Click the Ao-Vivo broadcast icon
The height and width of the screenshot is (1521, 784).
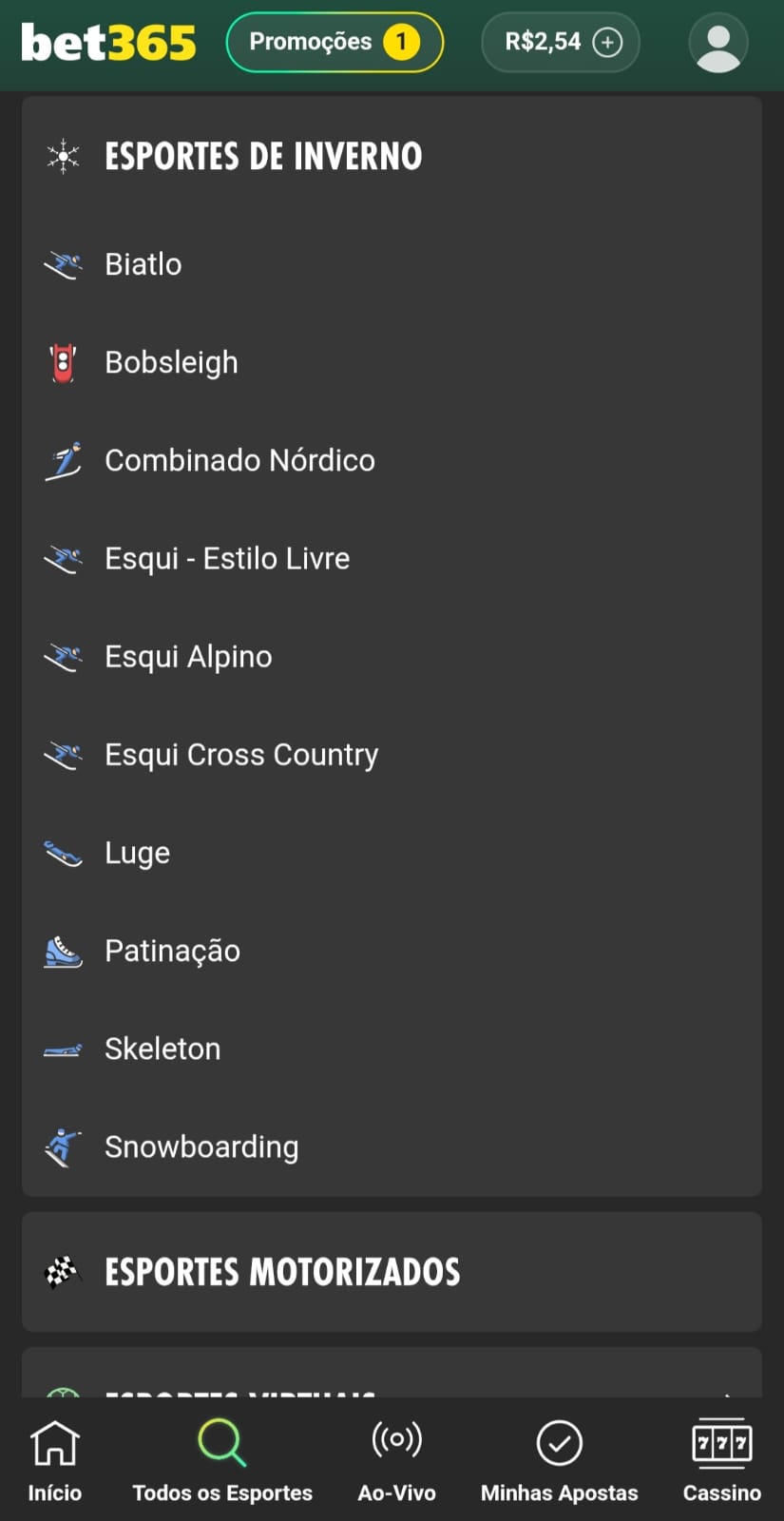pyautogui.click(x=396, y=1442)
